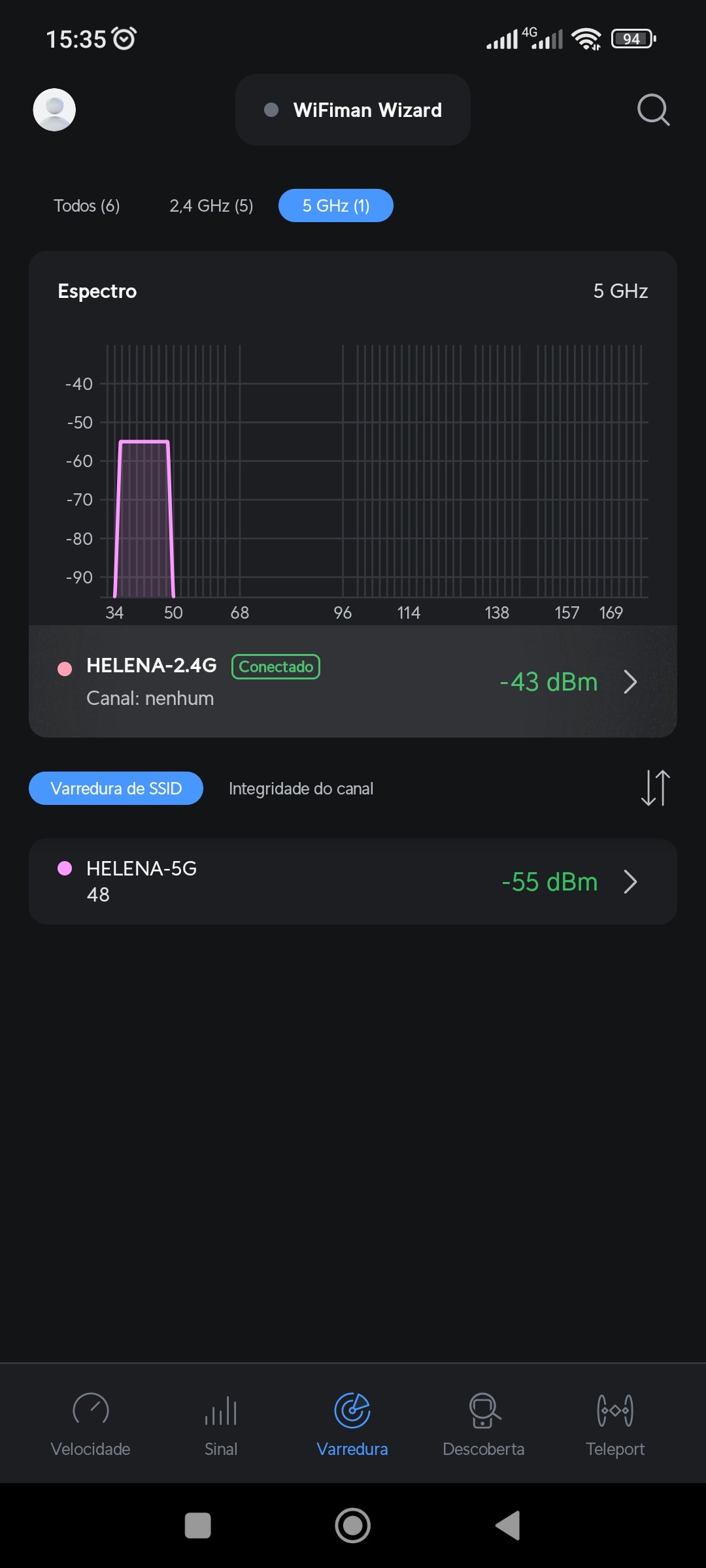The image size is (706, 1568).
Task: Open connected network HELENA-2.4G details
Action: (x=353, y=681)
